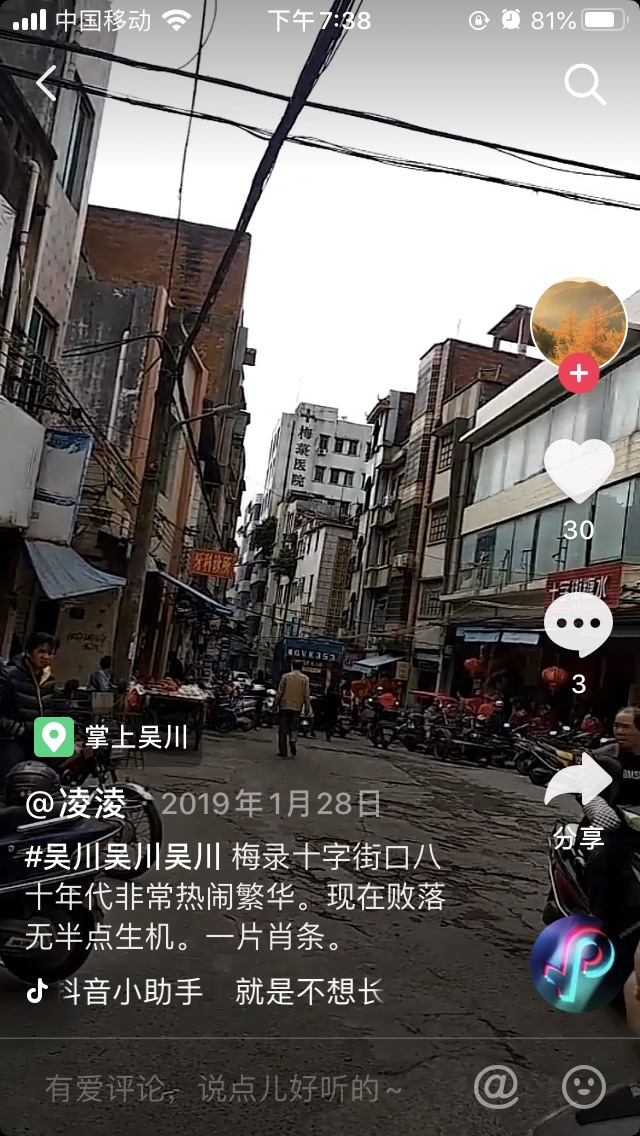This screenshot has width=640, height=1136.
Task: Open search with the magnifier icon
Action: coord(584,85)
